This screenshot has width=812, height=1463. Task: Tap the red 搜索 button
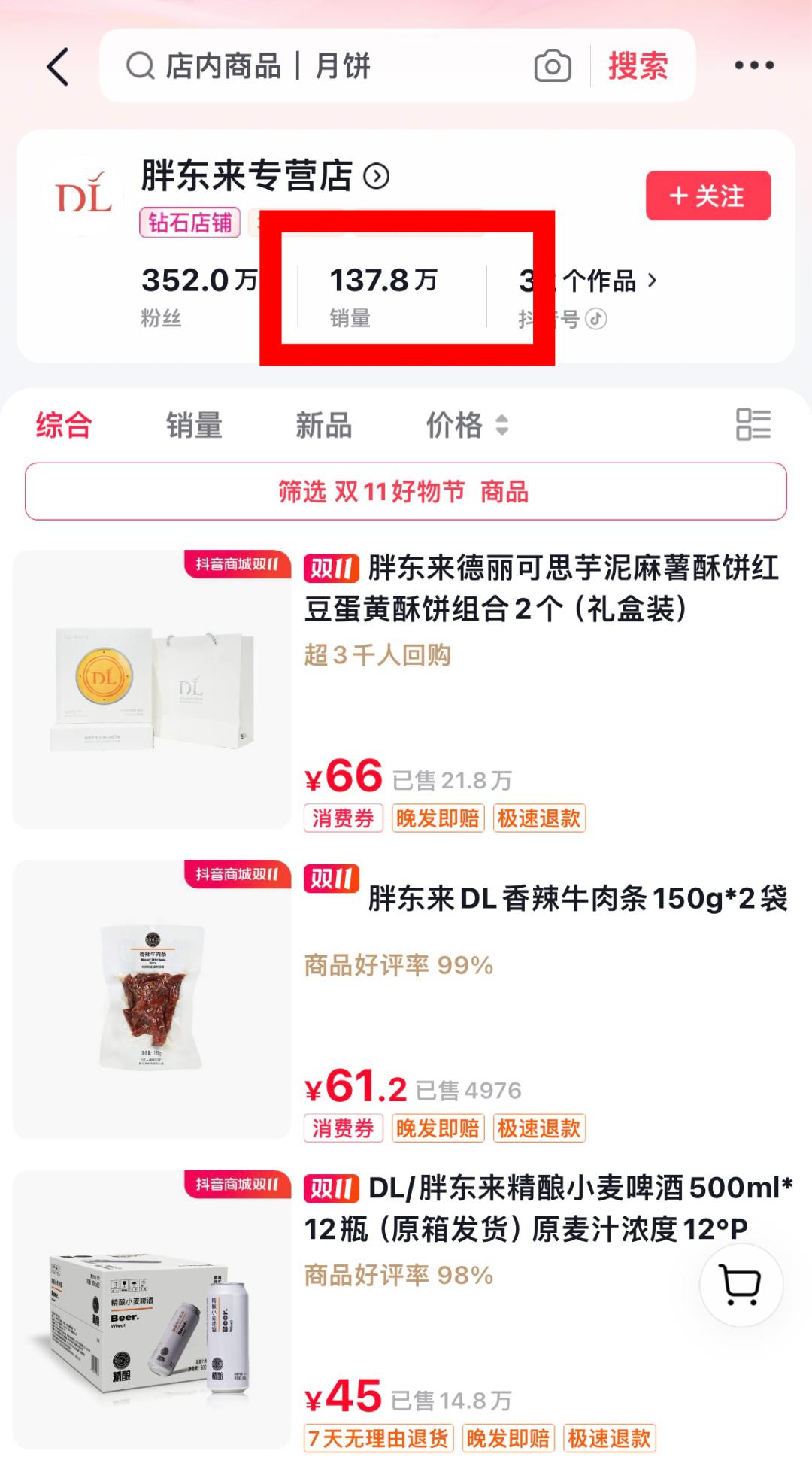[x=638, y=66]
